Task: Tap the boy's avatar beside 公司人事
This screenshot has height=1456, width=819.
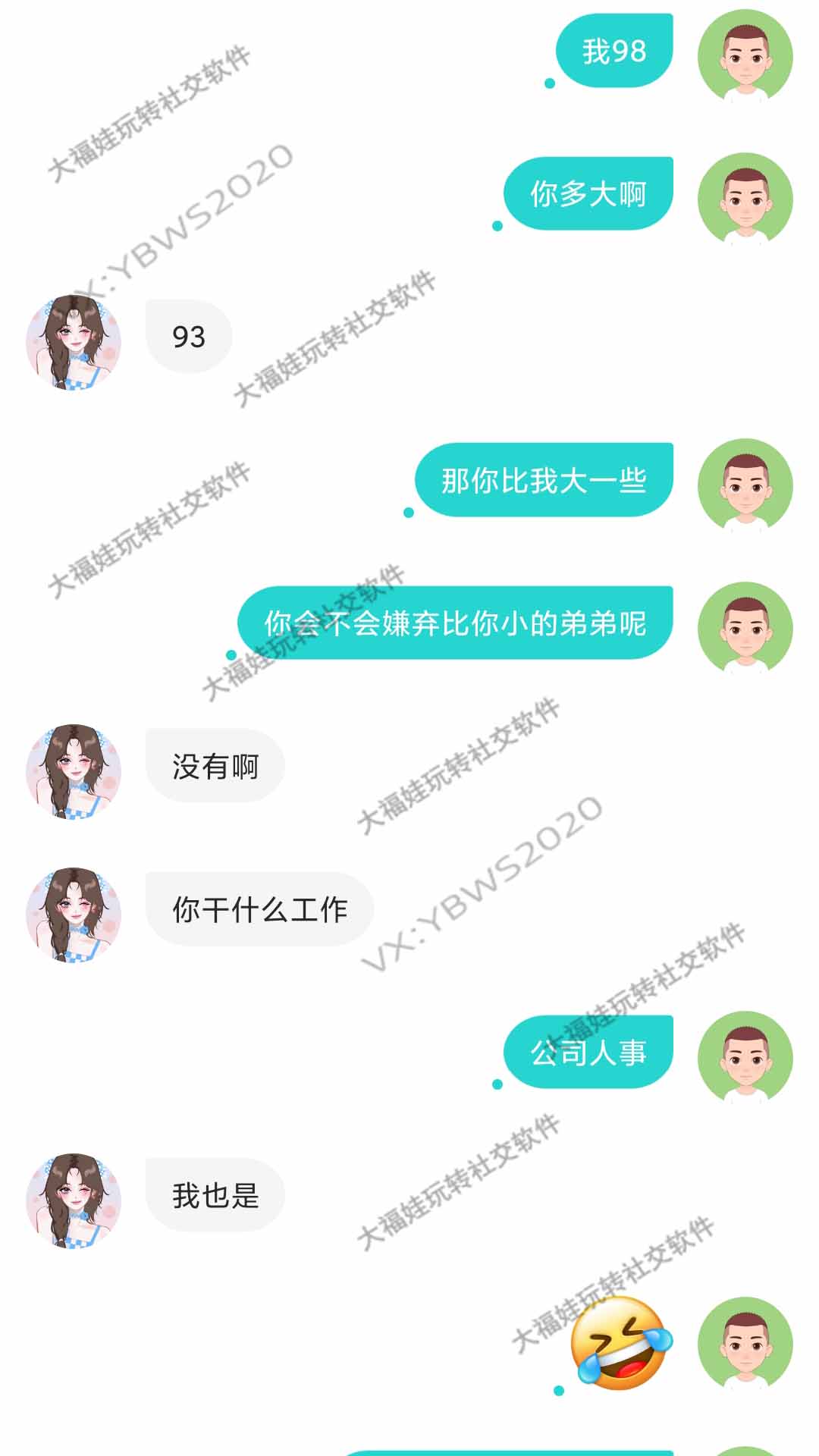Action: tap(745, 1059)
